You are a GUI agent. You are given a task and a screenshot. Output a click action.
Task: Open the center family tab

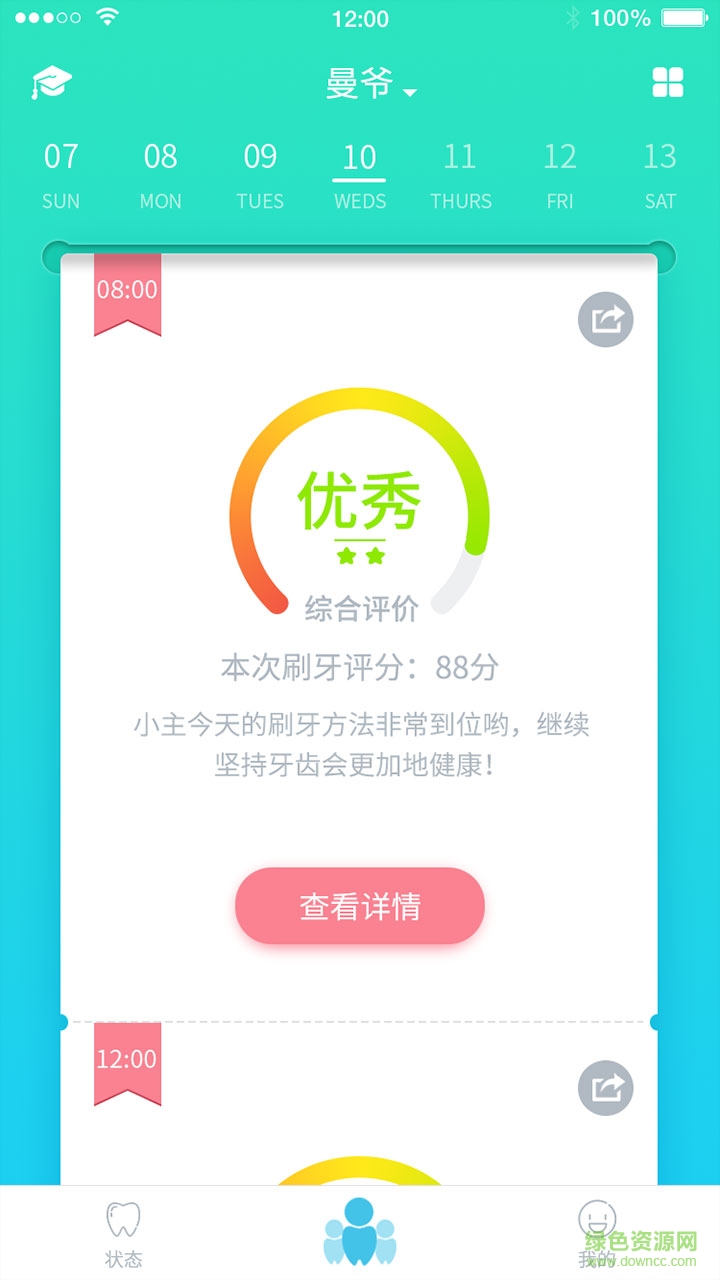tap(360, 1232)
